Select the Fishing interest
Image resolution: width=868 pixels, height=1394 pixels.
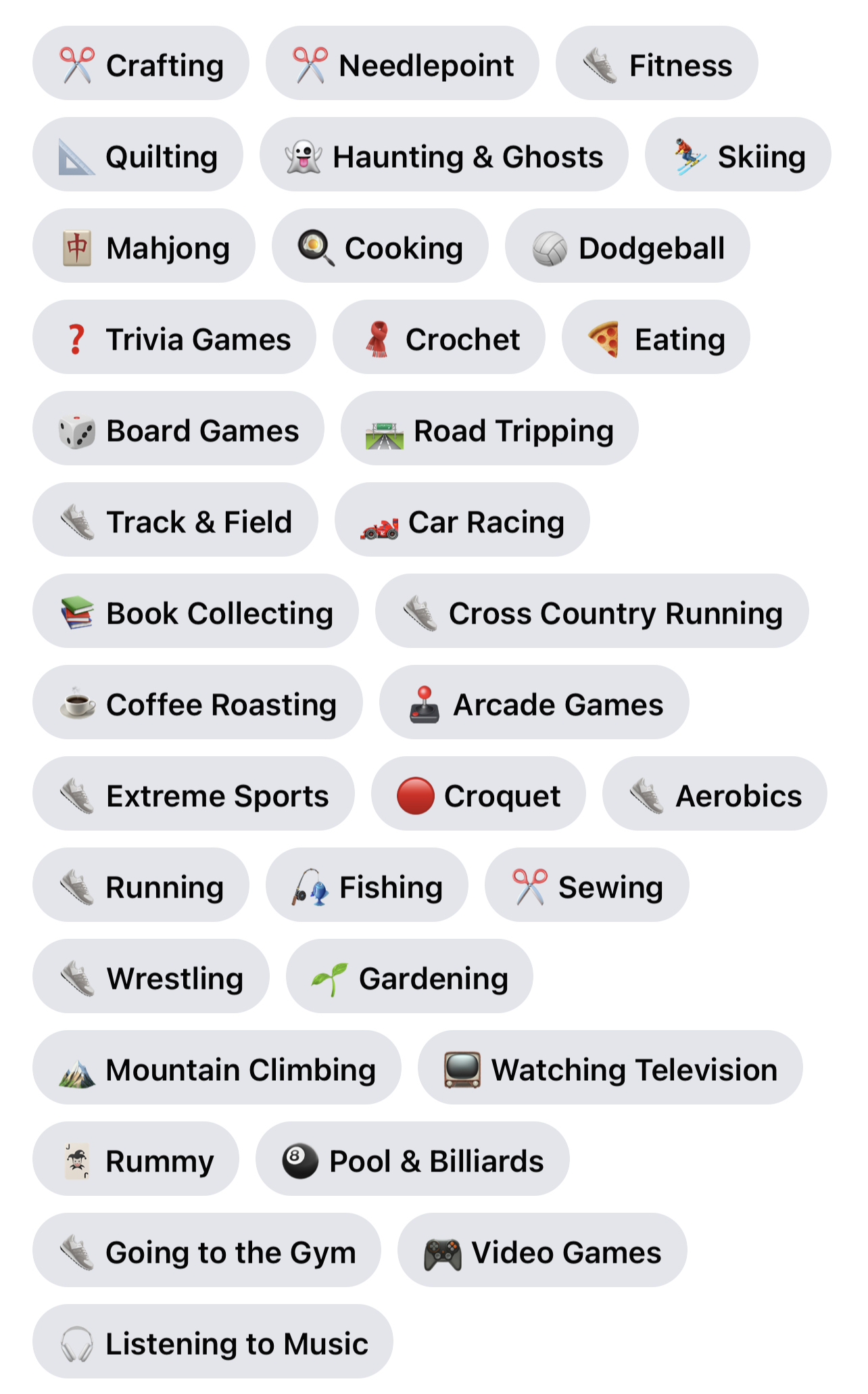coord(366,885)
